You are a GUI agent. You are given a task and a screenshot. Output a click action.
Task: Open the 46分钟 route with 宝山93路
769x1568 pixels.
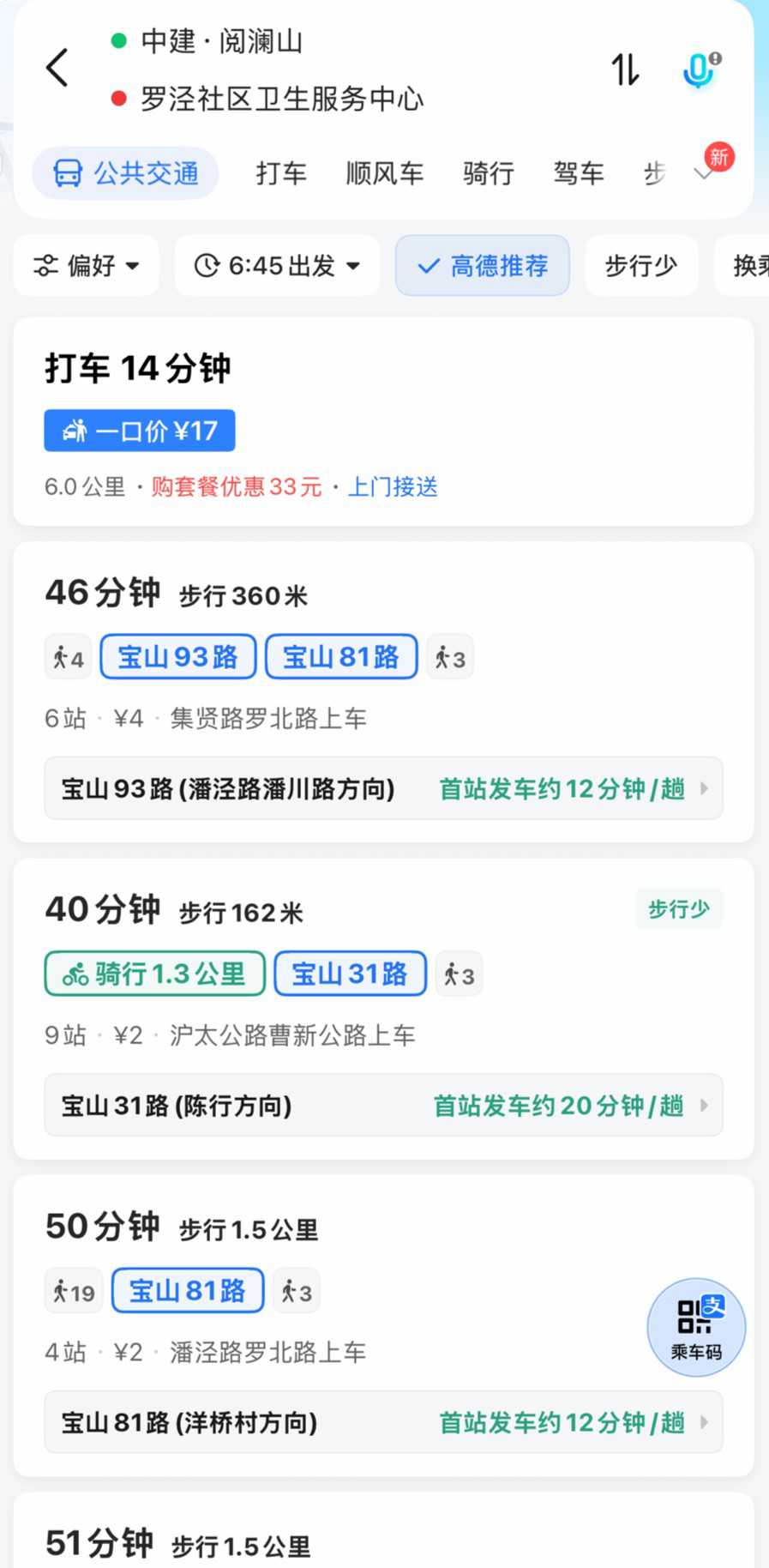[383, 691]
